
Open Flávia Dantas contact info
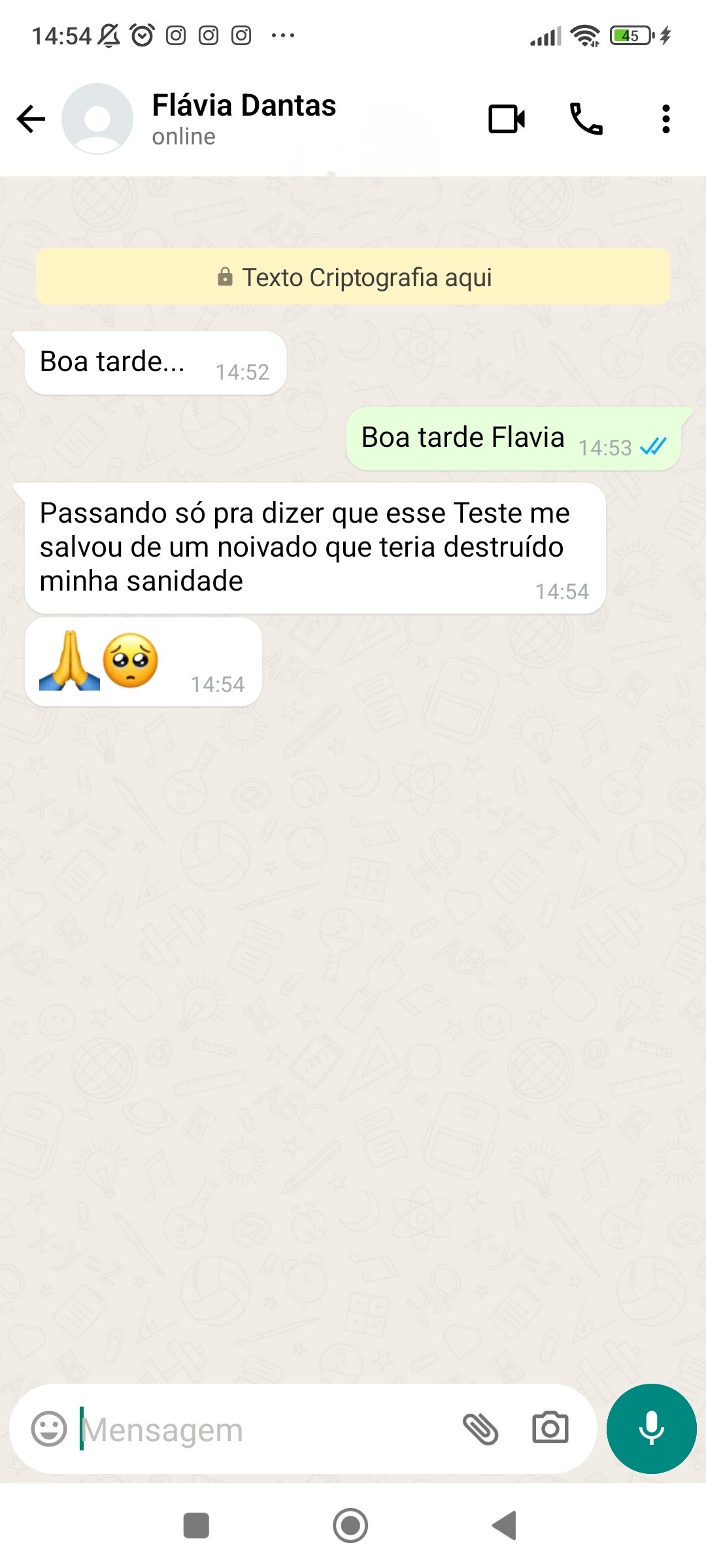[244, 119]
